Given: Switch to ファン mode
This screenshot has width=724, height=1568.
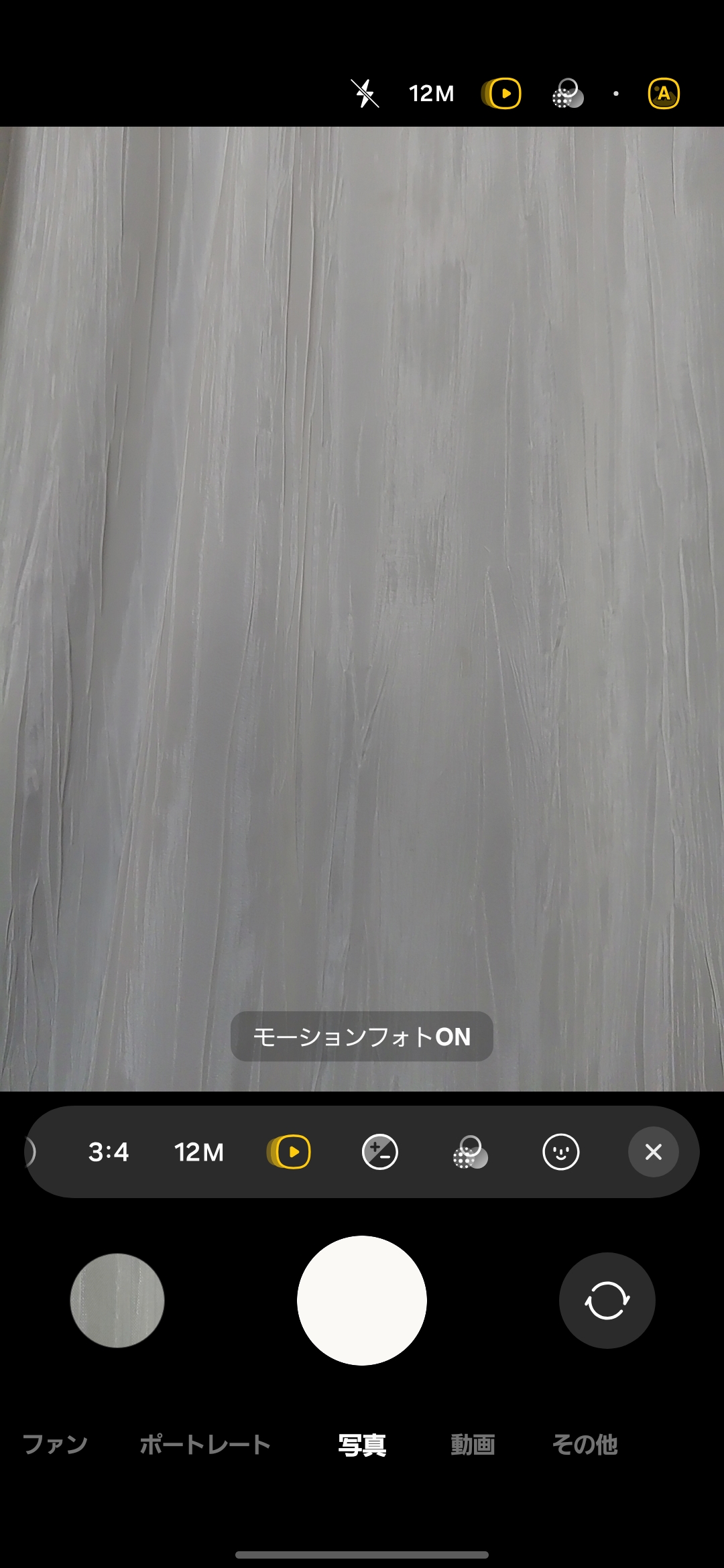Looking at the screenshot, I should pyautogui.click(x=55, y=1444).
